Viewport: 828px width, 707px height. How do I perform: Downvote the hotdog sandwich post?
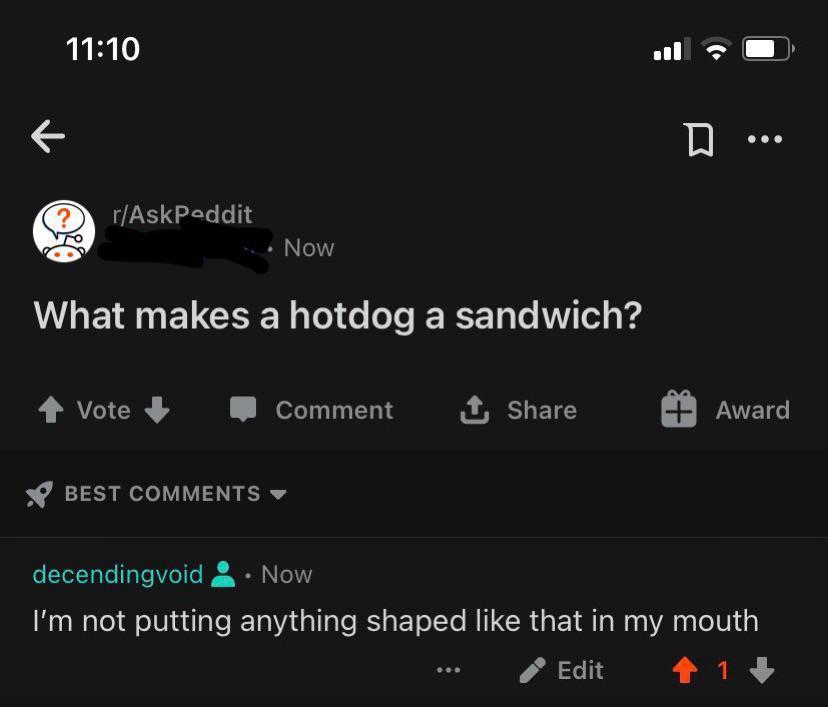[157, 410]
